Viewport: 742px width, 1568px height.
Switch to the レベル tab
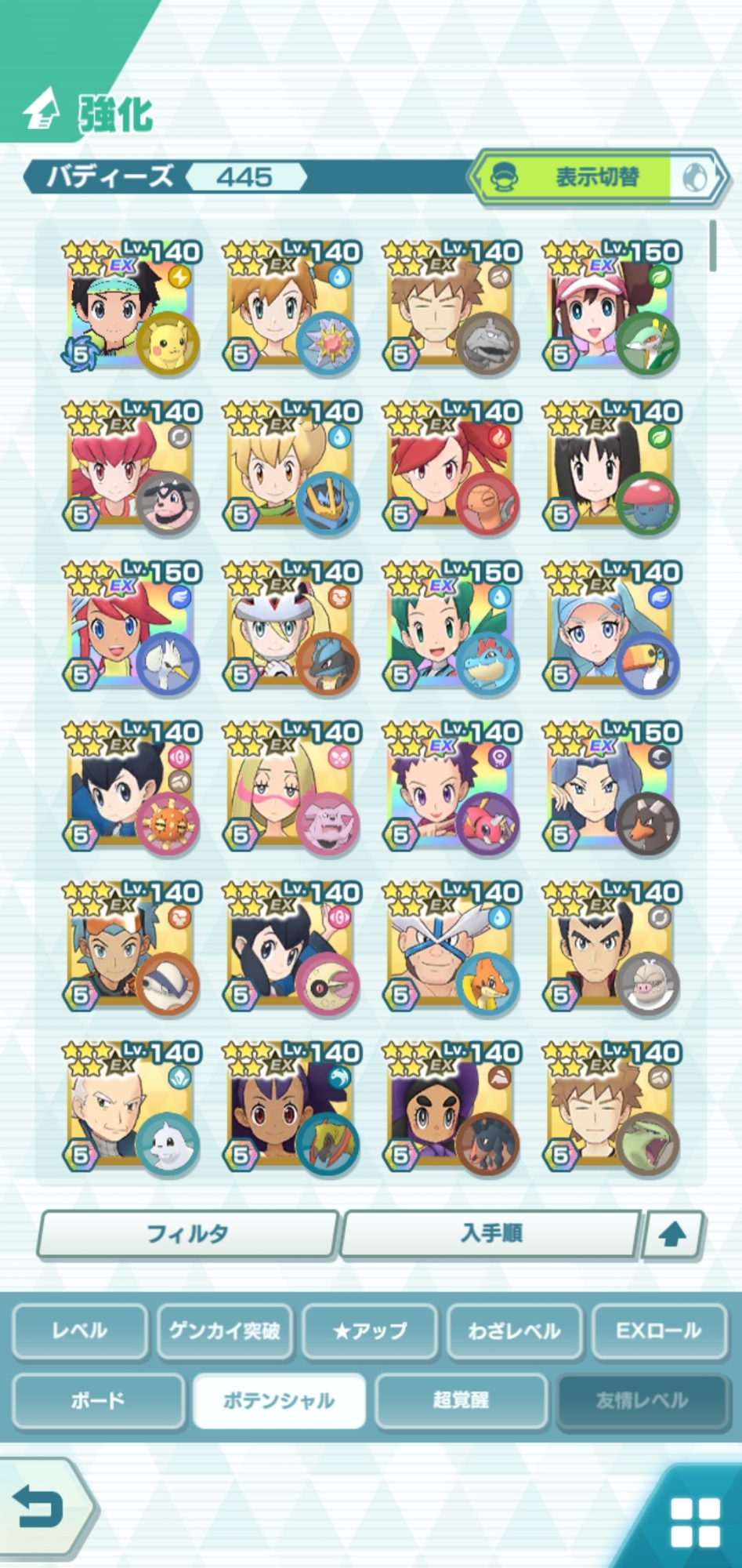79,1330
